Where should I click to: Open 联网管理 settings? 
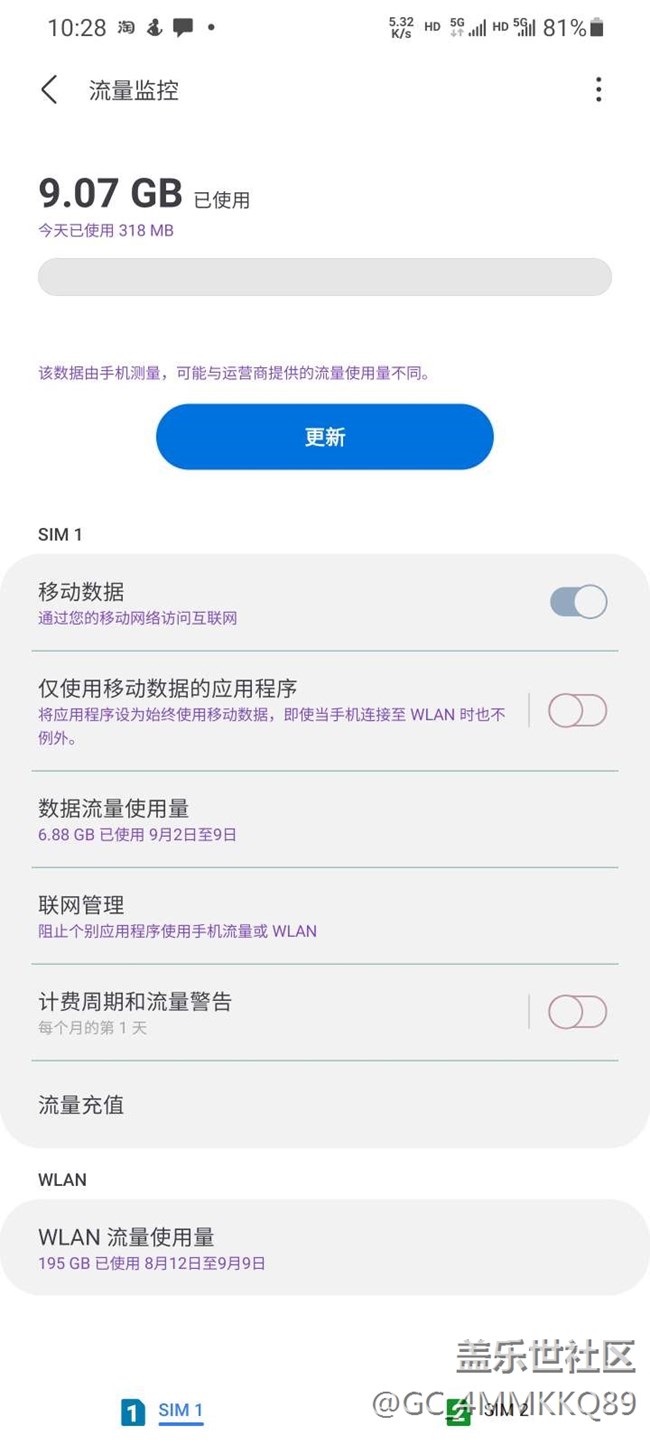coord(325,916)
